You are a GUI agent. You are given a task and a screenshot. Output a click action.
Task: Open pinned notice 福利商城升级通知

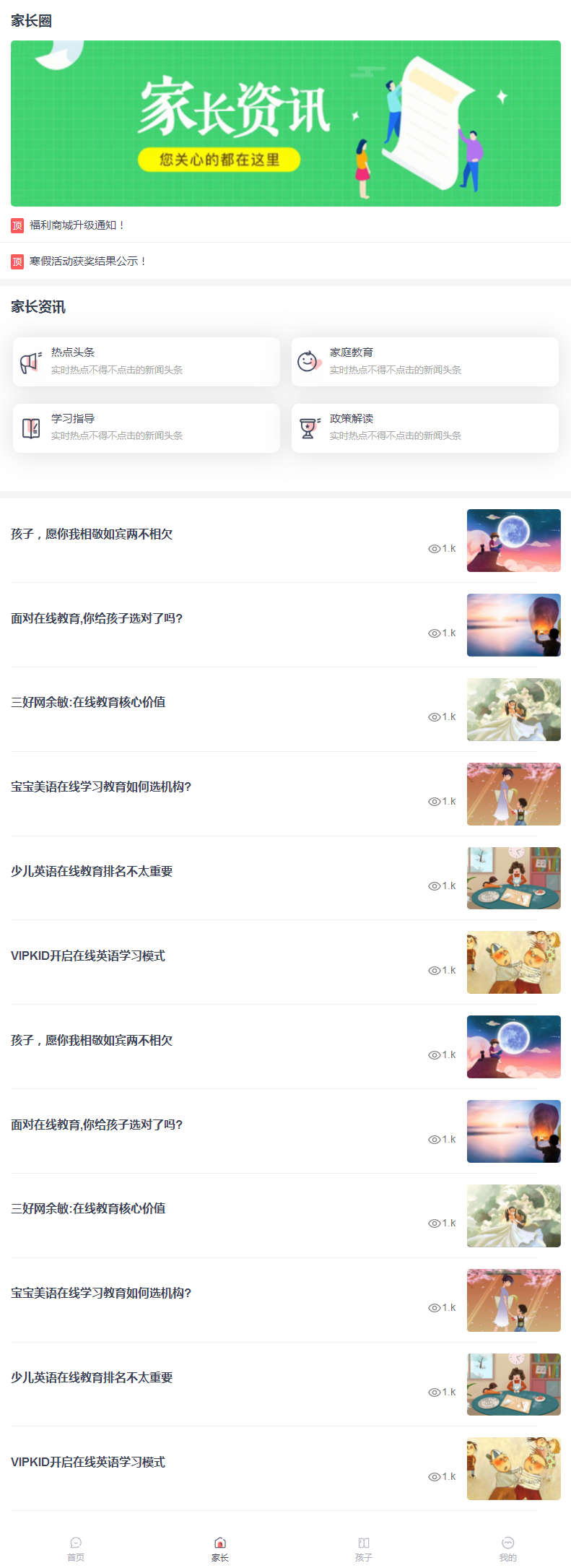[x=77, y=225]
